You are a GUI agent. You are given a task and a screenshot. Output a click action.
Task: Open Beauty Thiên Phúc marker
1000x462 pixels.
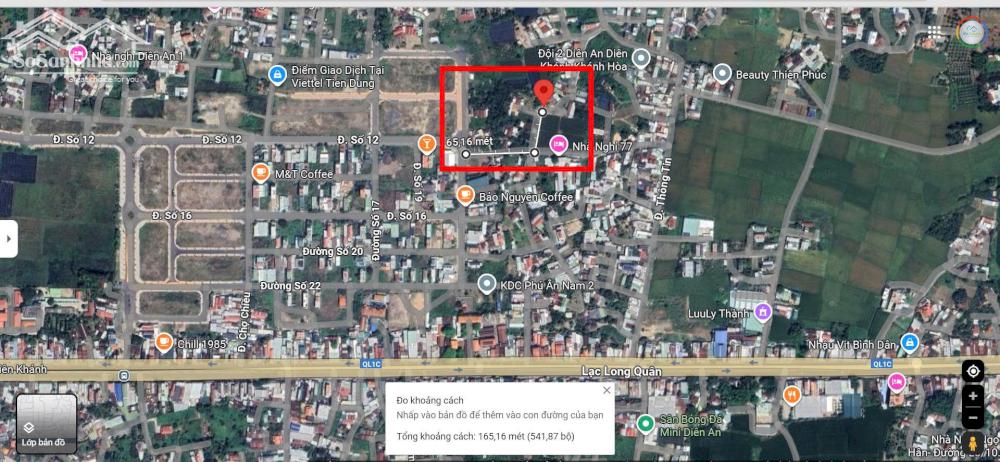point(722,74)
